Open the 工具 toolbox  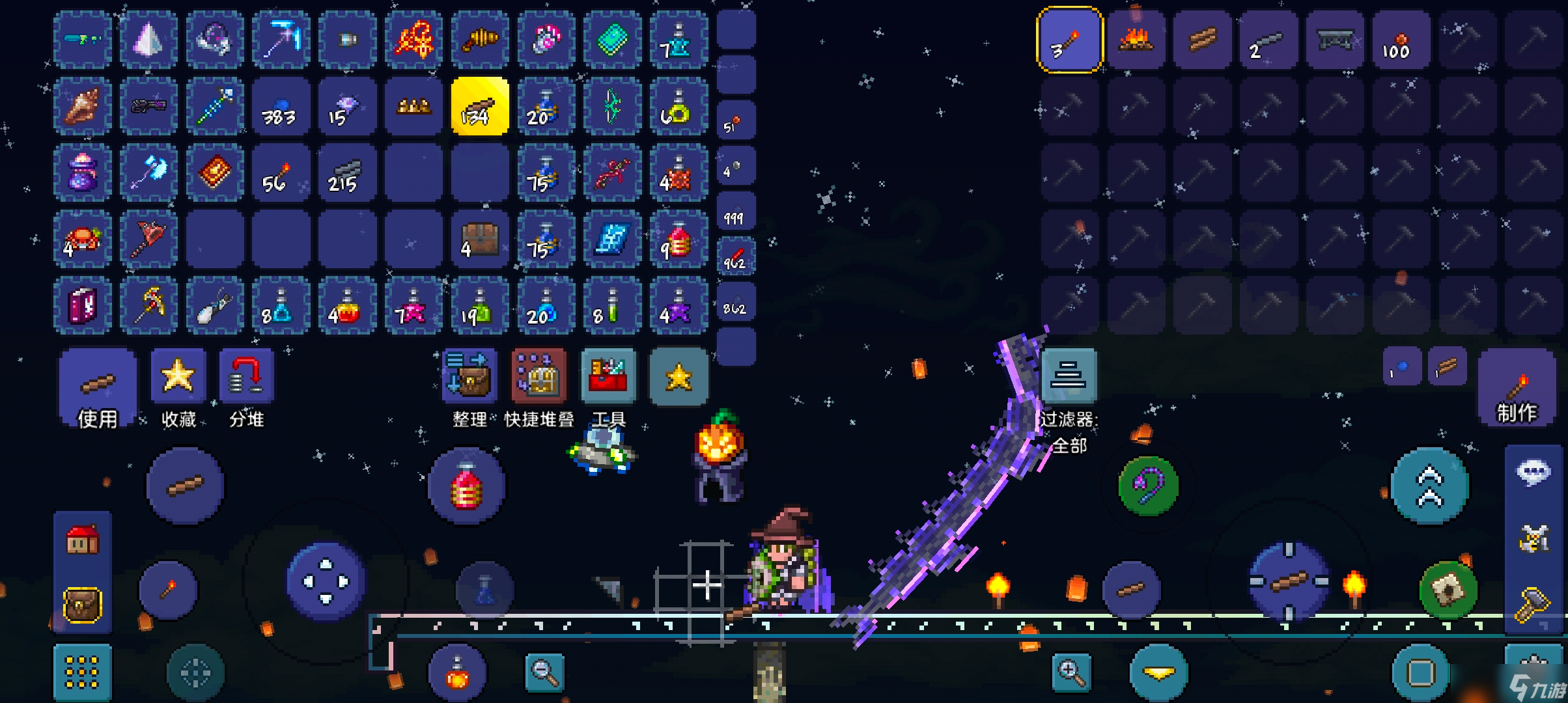[608, 376]
